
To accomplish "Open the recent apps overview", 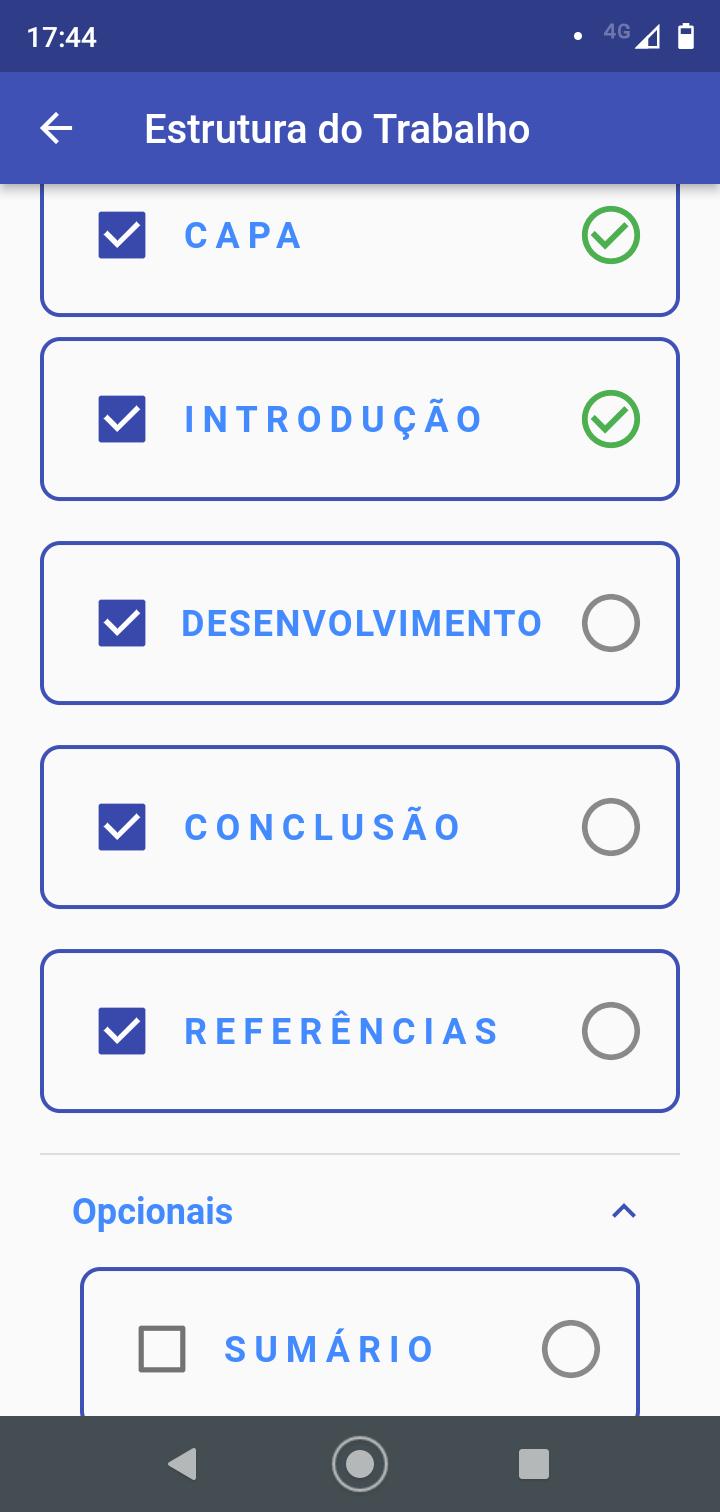I will pyautogui.click(x=534, y=1464).
